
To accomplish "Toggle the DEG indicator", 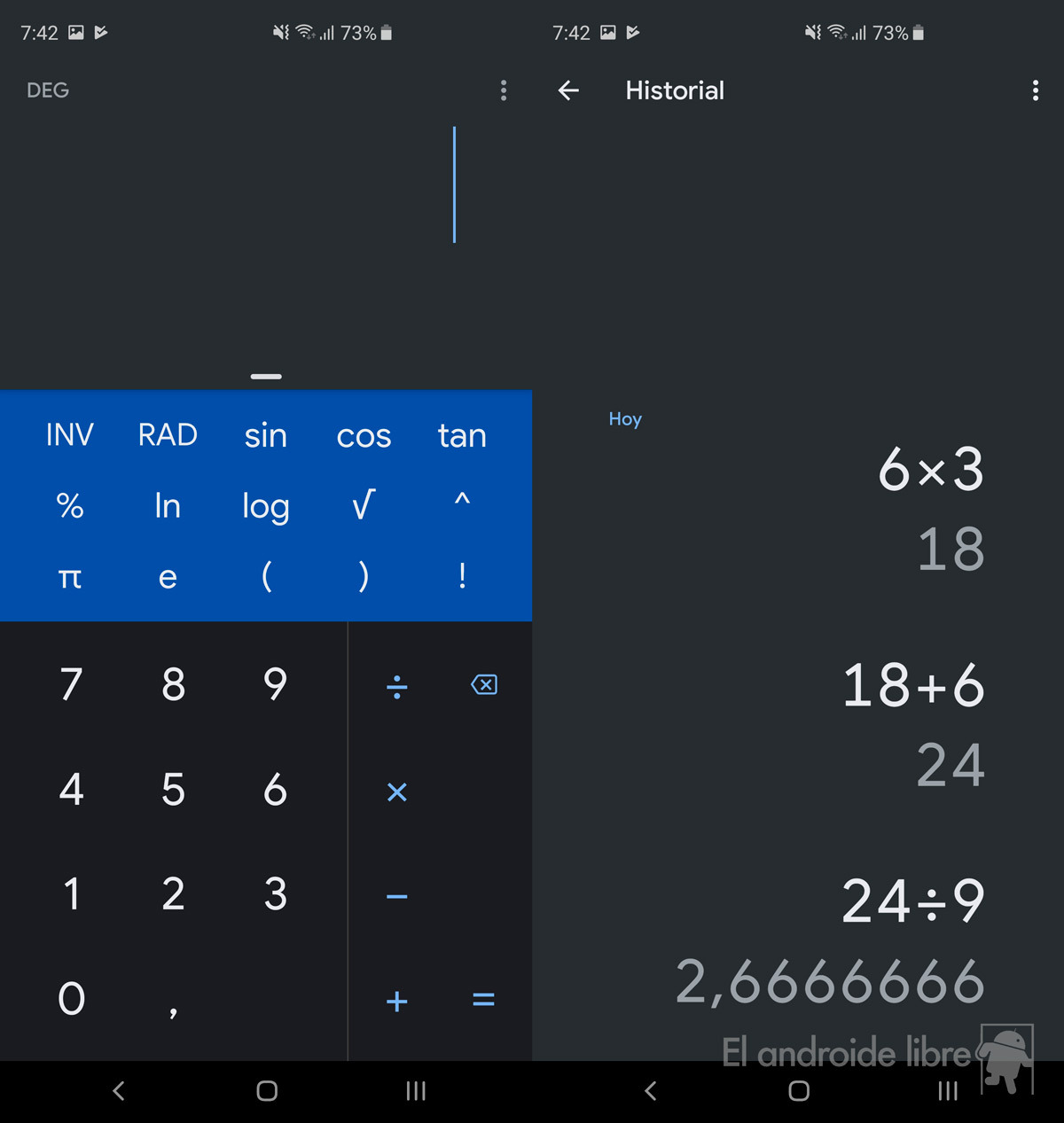I will pyautogui.click(x=47, y=90).
